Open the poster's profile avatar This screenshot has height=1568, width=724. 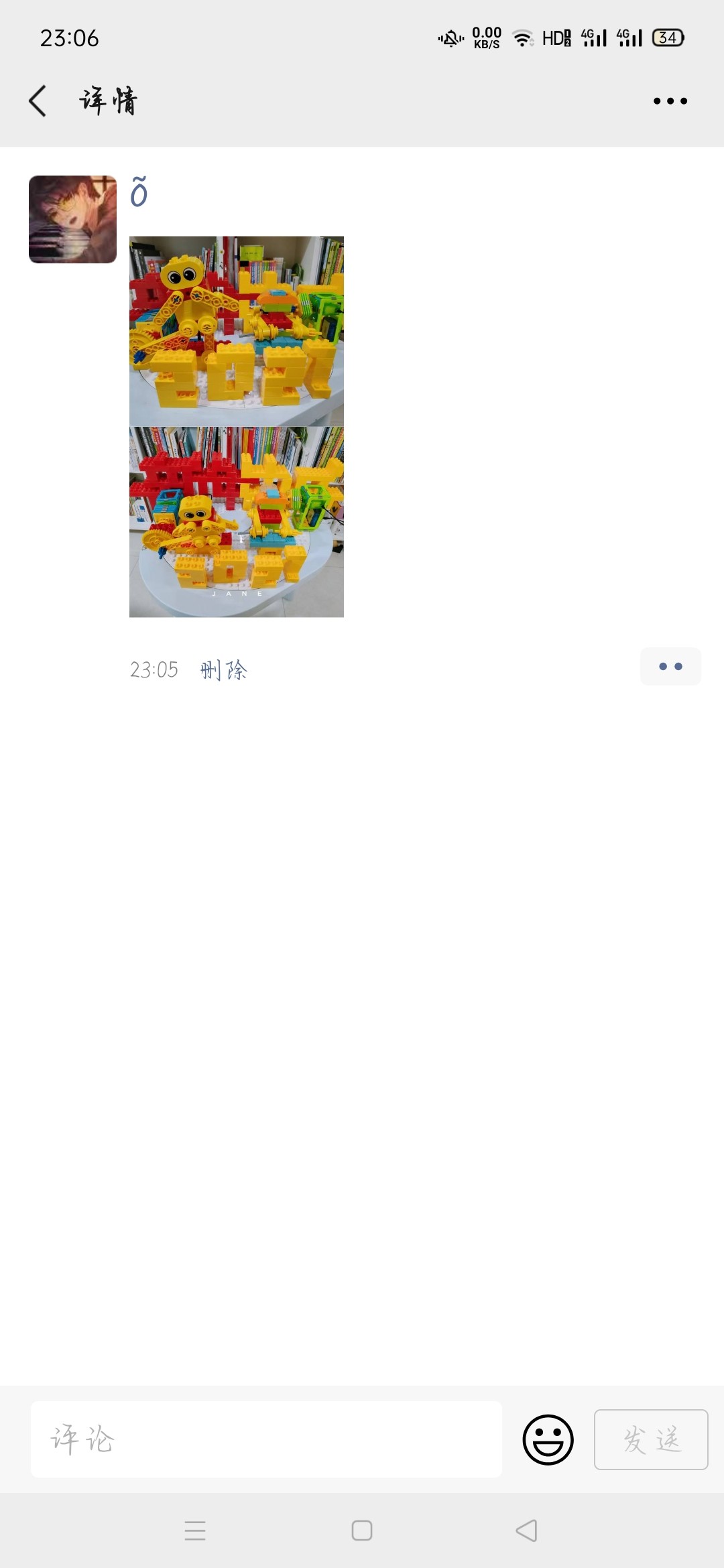tap(72, 219)
